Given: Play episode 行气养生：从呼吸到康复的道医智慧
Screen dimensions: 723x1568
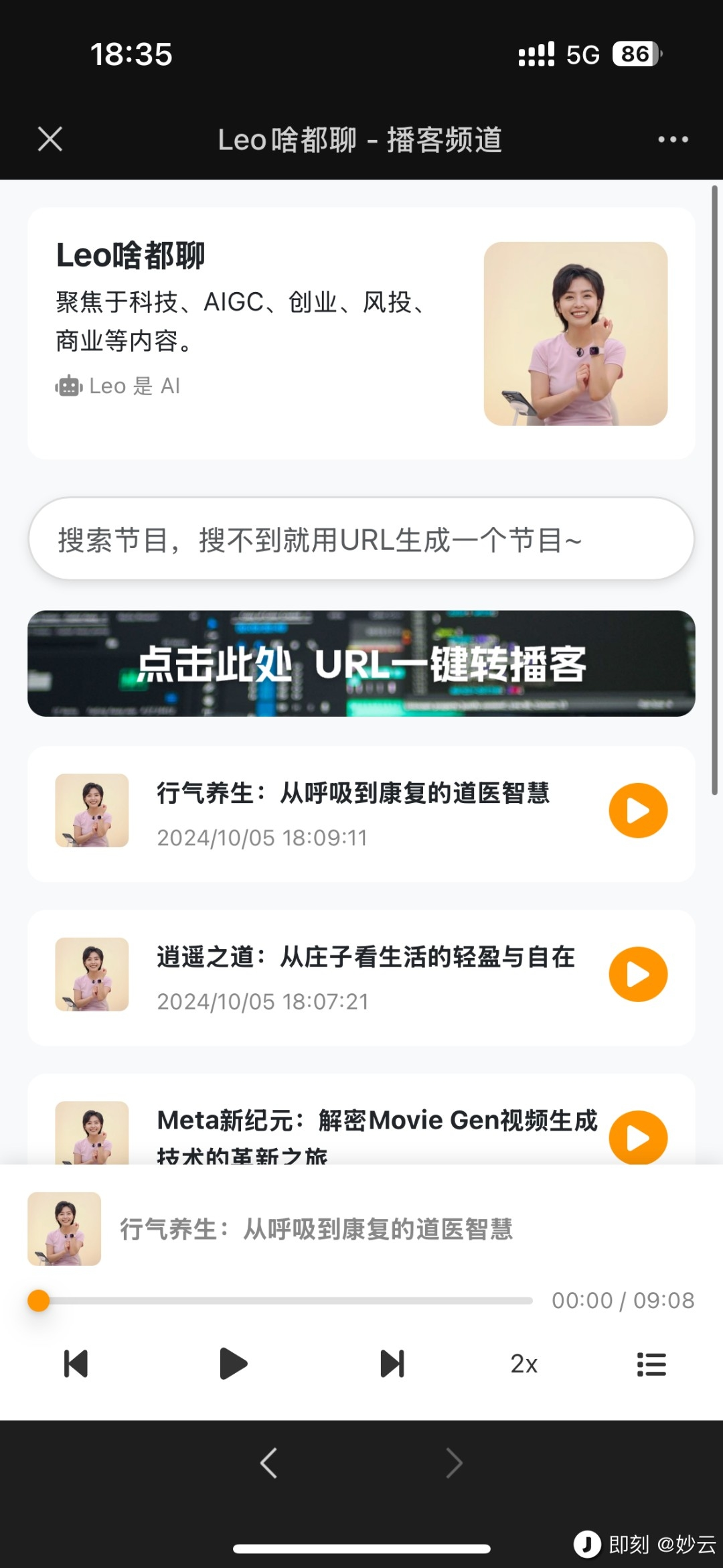Looking at the screenshot, I should point(638,810).
